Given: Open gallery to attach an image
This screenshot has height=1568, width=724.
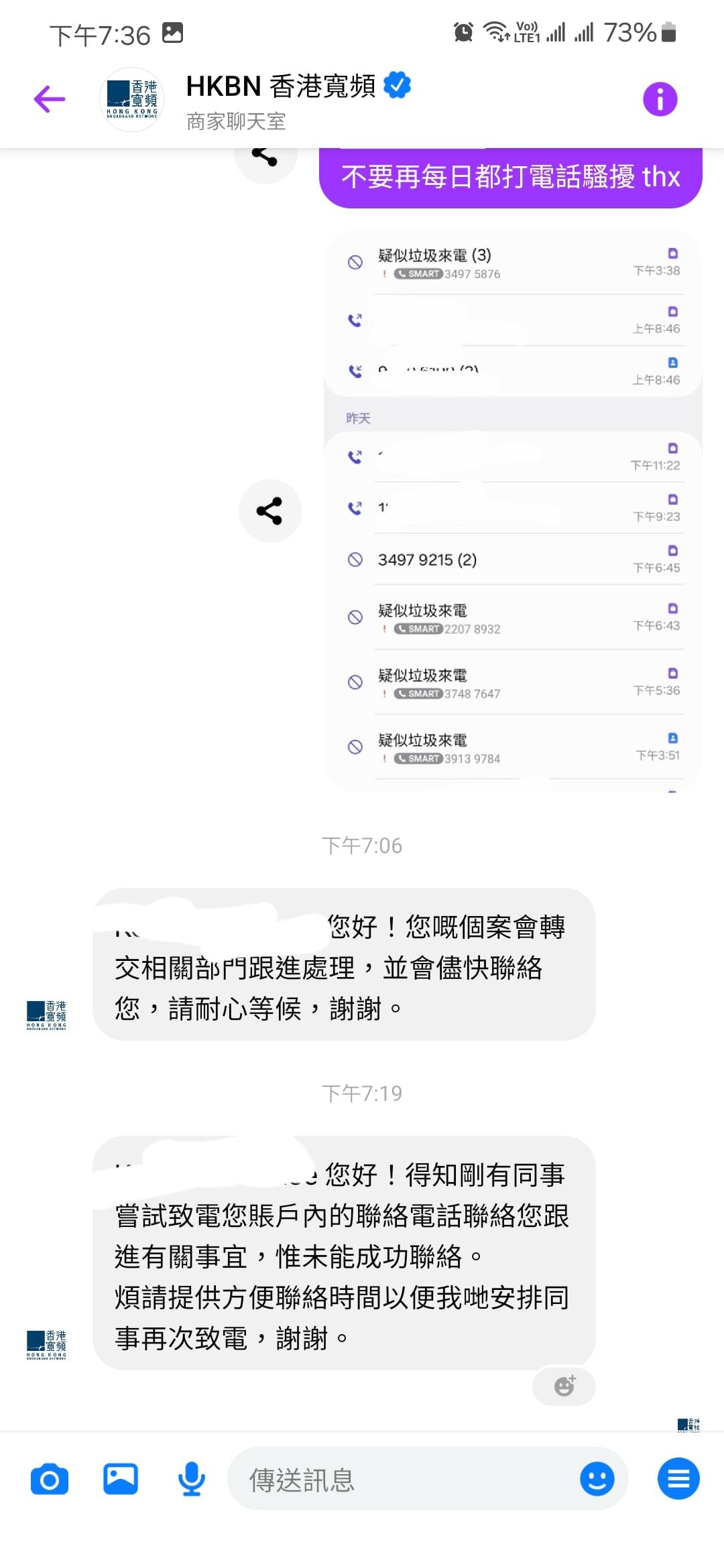Looking at the screenshot, I should (x=121, y=1479).
